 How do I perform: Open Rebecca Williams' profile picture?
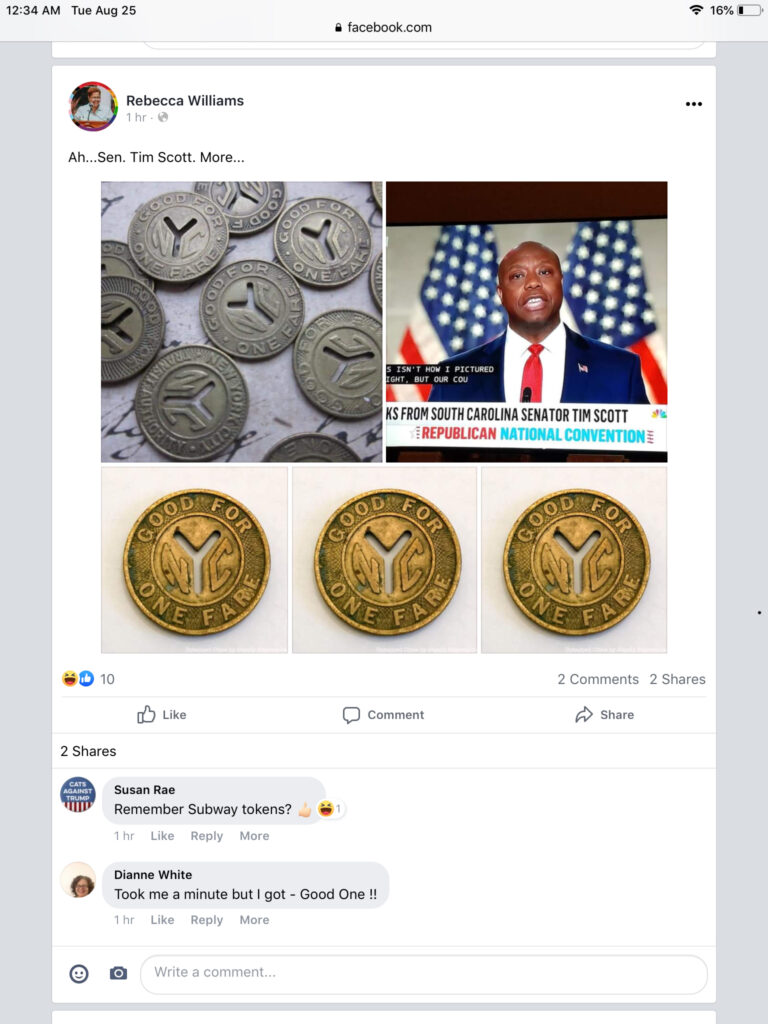93,107
